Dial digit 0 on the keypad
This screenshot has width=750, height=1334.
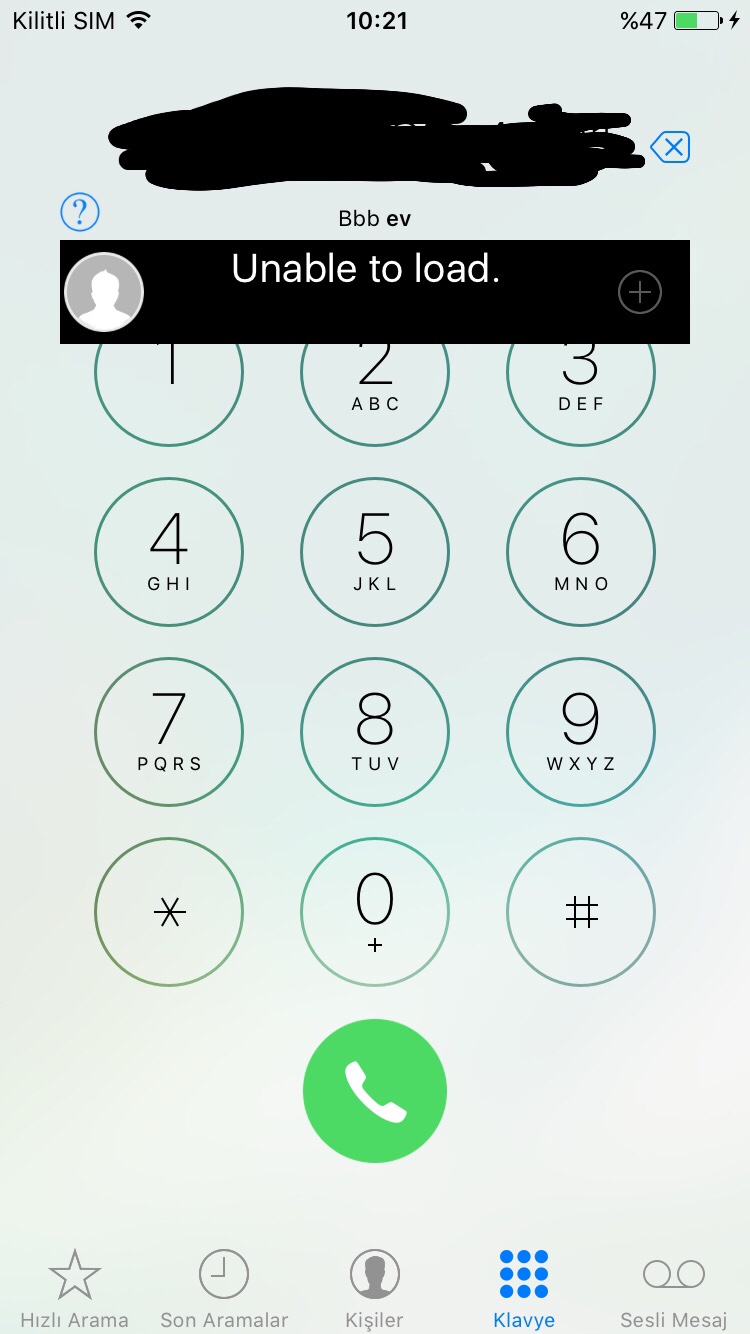(375, 912)
